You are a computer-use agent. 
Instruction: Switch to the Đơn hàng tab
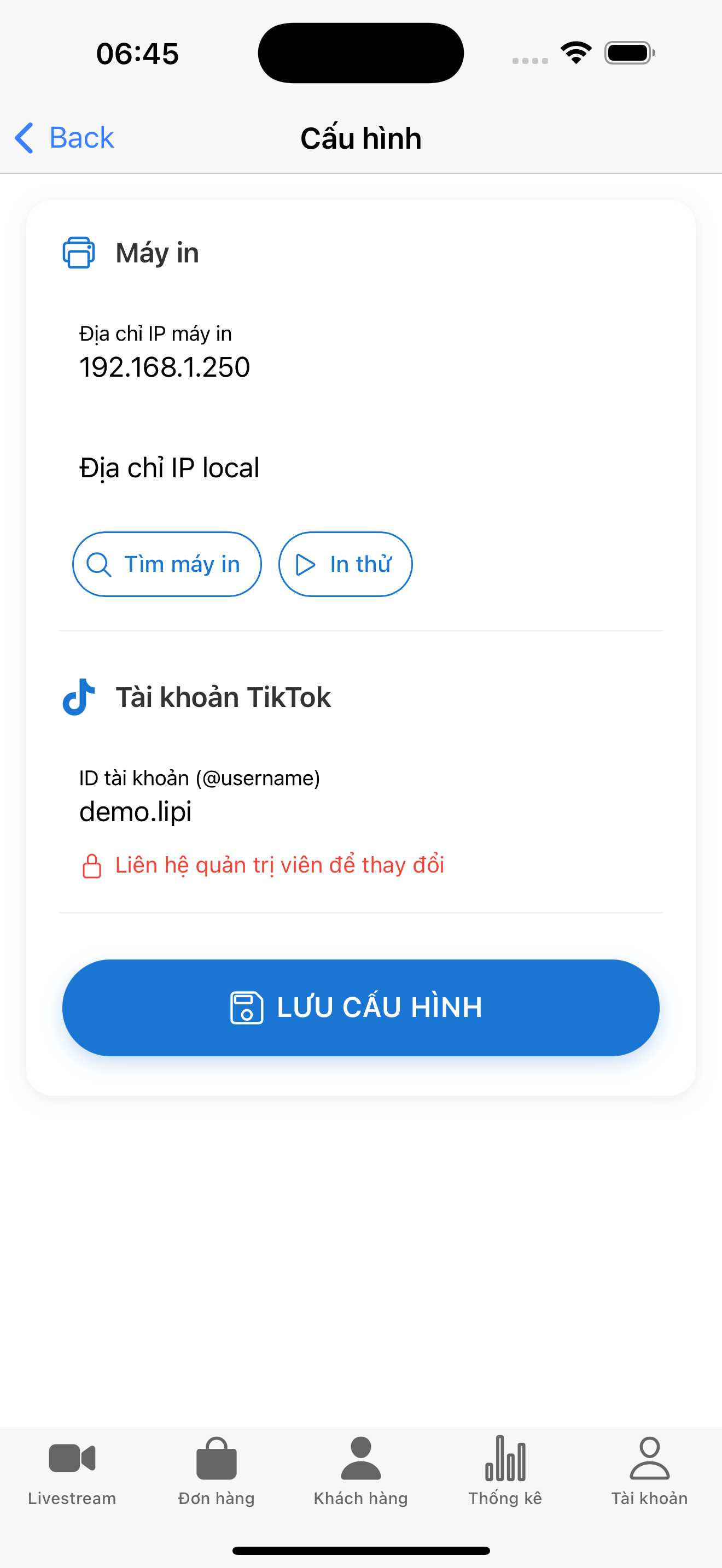(217, 1473)
